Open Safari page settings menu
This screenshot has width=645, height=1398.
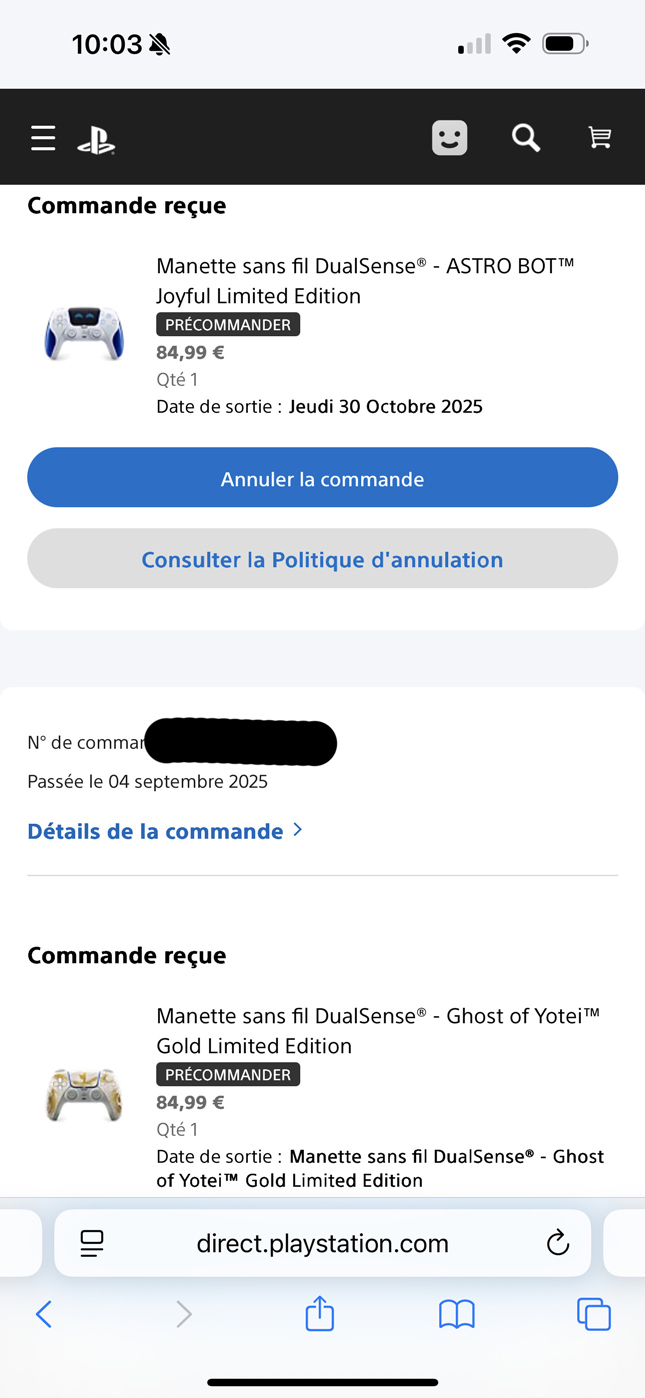92,1243
